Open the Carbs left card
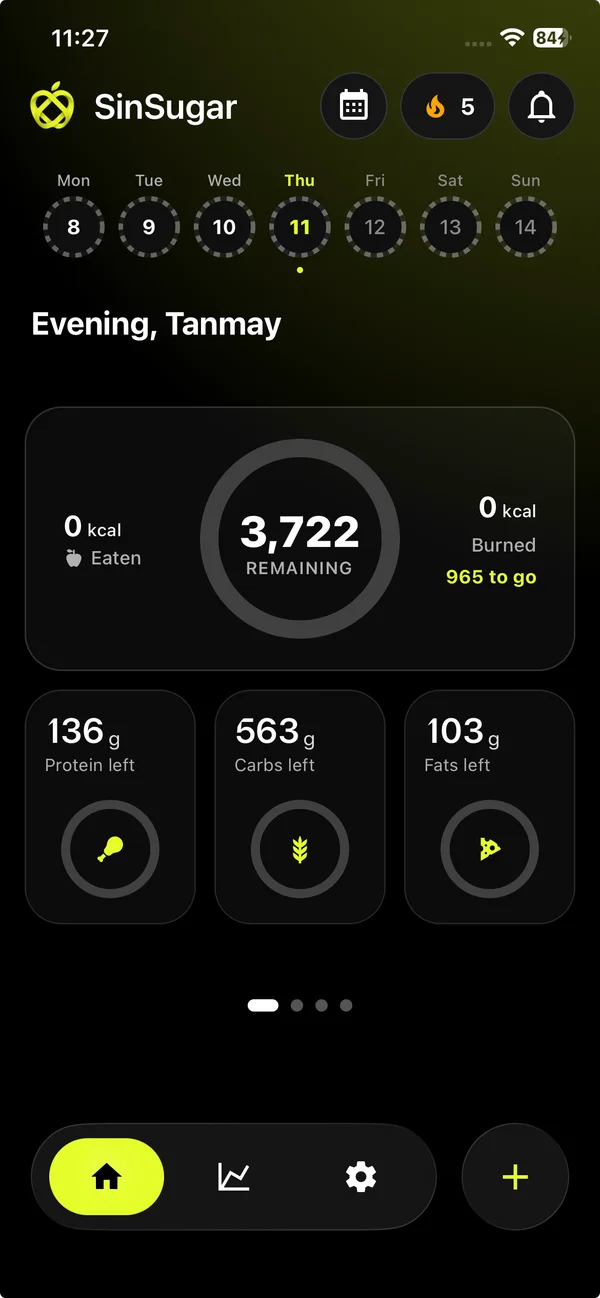Screen dimensions: 600x1298 coord(300,806)
